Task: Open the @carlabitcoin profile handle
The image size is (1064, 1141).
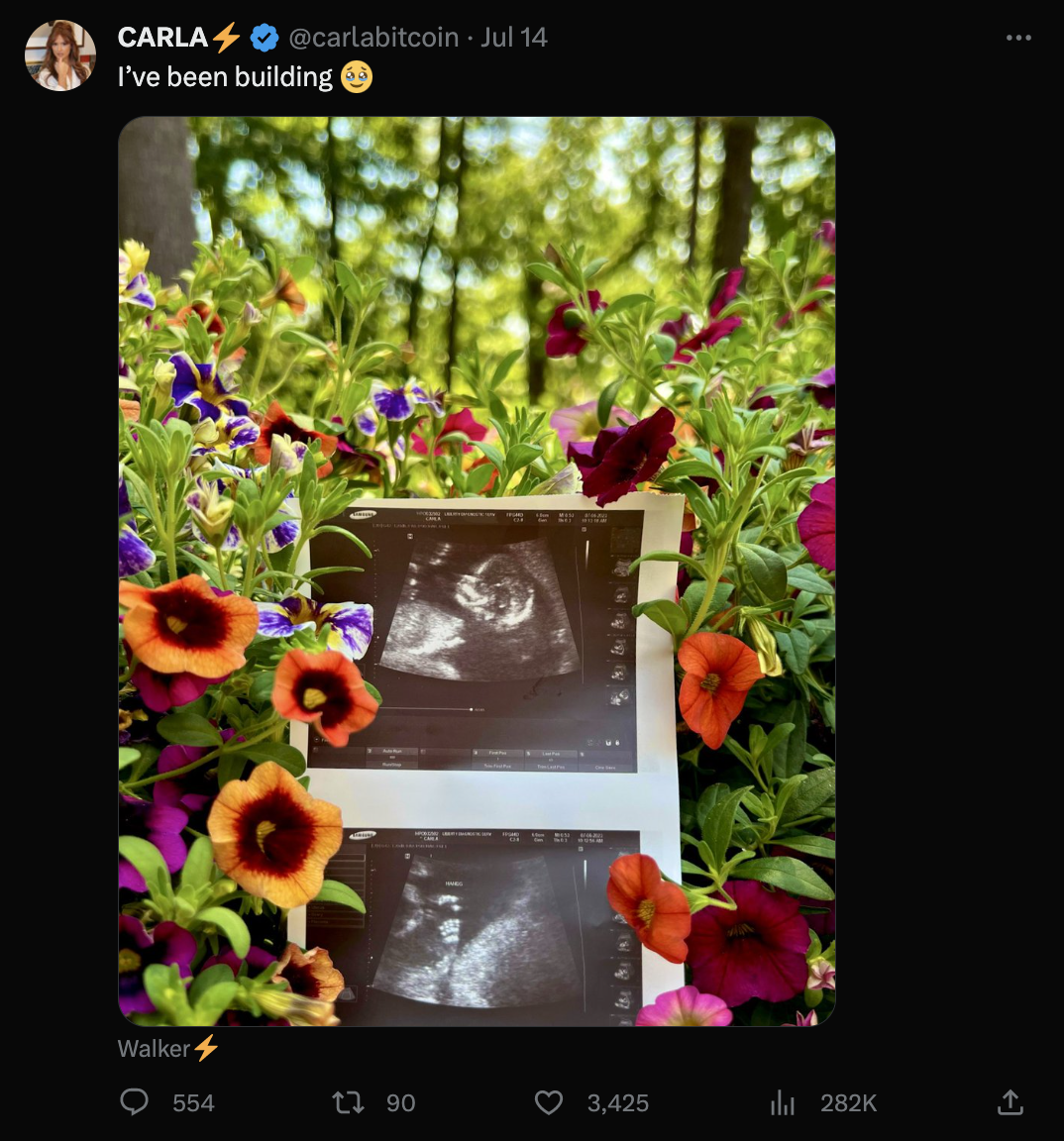Action: [x=373, y=38]
